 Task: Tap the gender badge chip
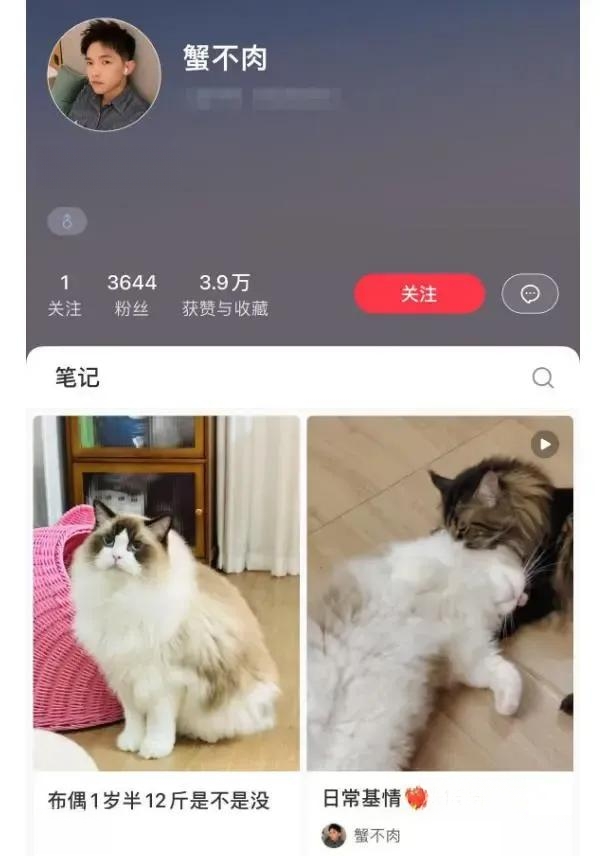click(67, 222)
